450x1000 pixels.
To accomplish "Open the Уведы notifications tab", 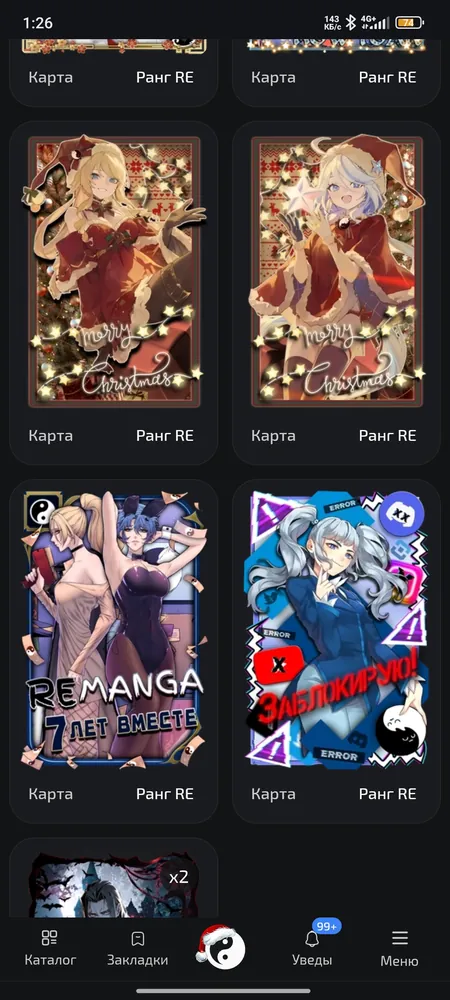I will 312,948.
